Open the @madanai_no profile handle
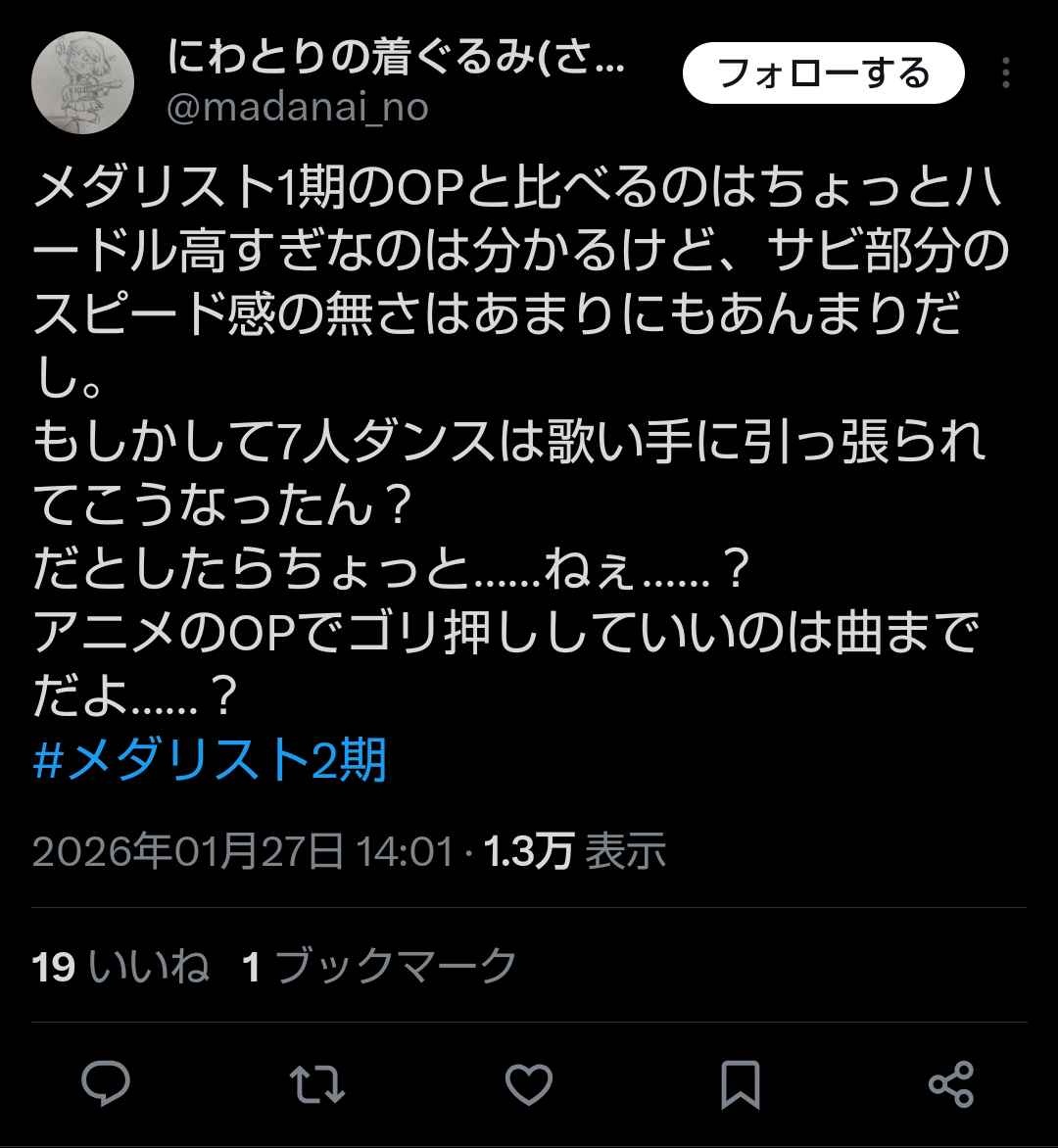The height and width of the screenshot is (1148, 1058). (299, 107)
